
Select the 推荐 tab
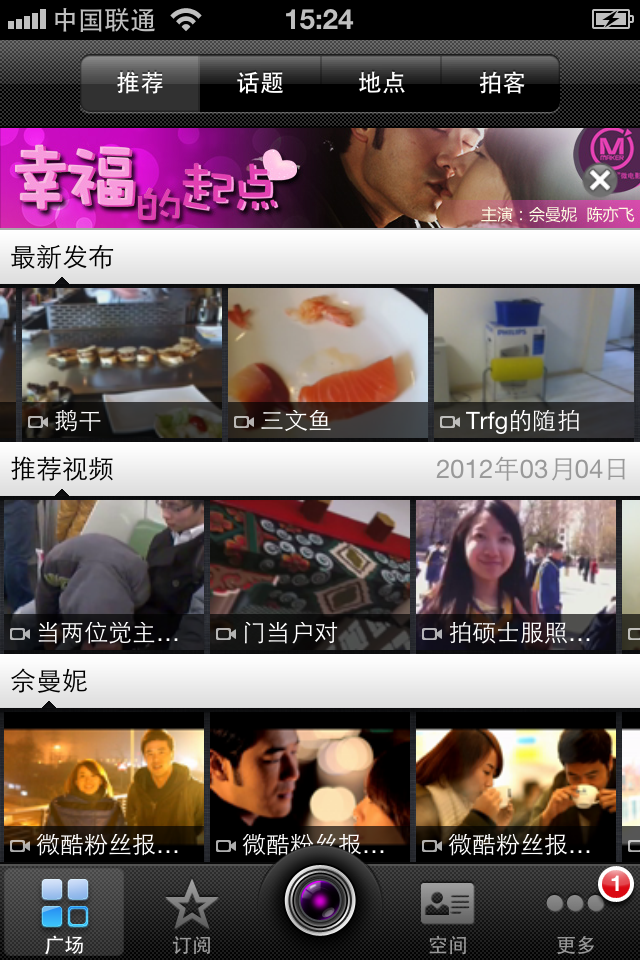(140, 84)
